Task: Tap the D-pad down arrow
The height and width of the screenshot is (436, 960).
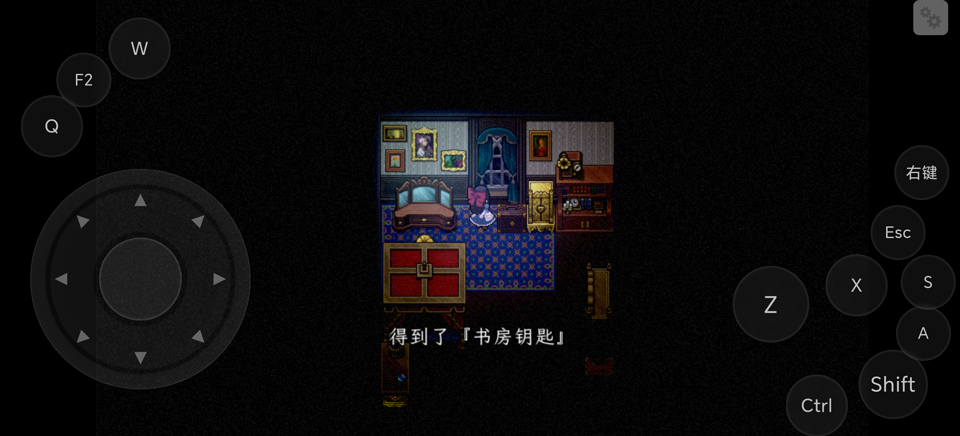Action: 140,357
